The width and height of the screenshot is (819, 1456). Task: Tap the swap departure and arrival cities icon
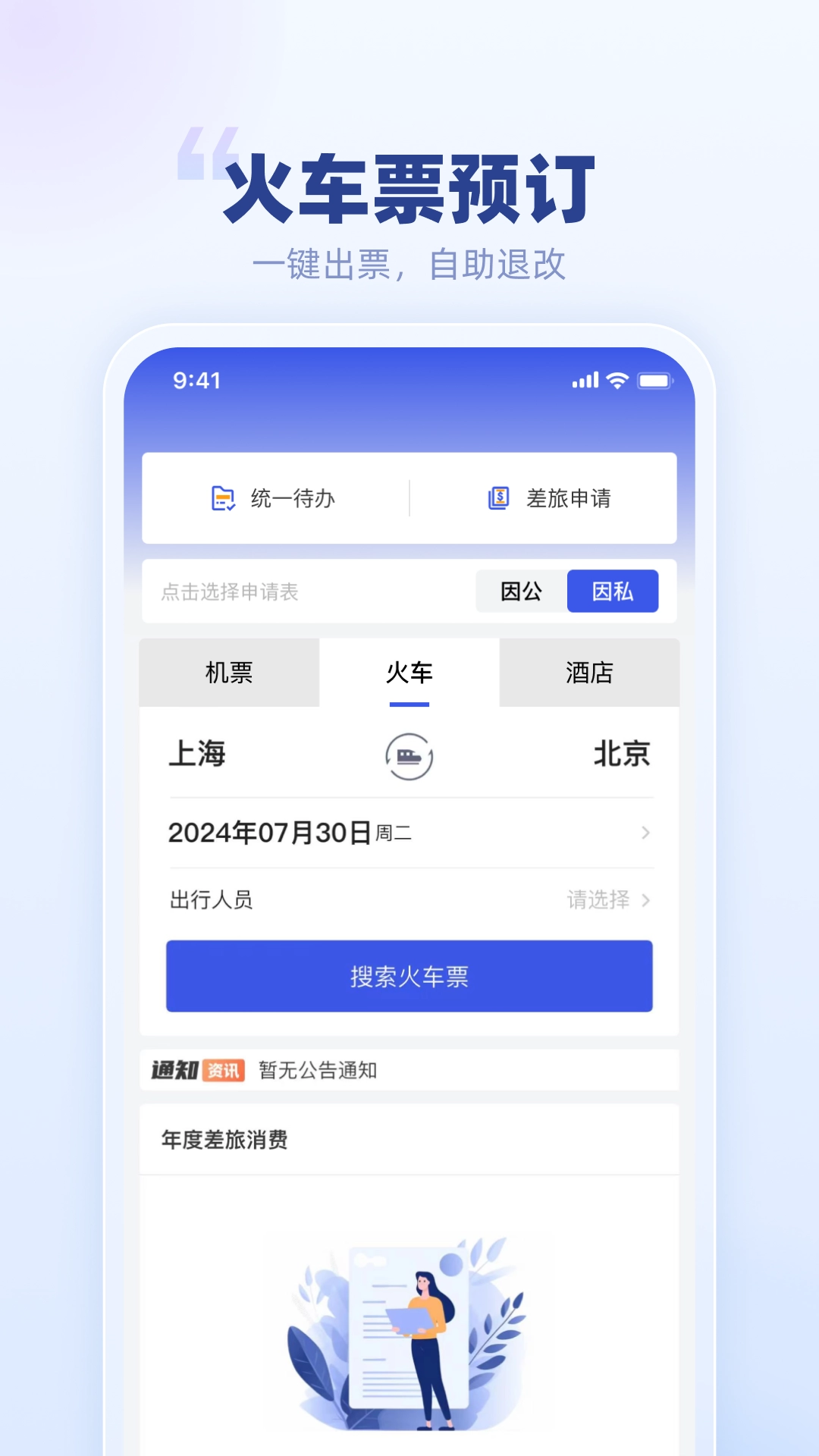(409, 755)
